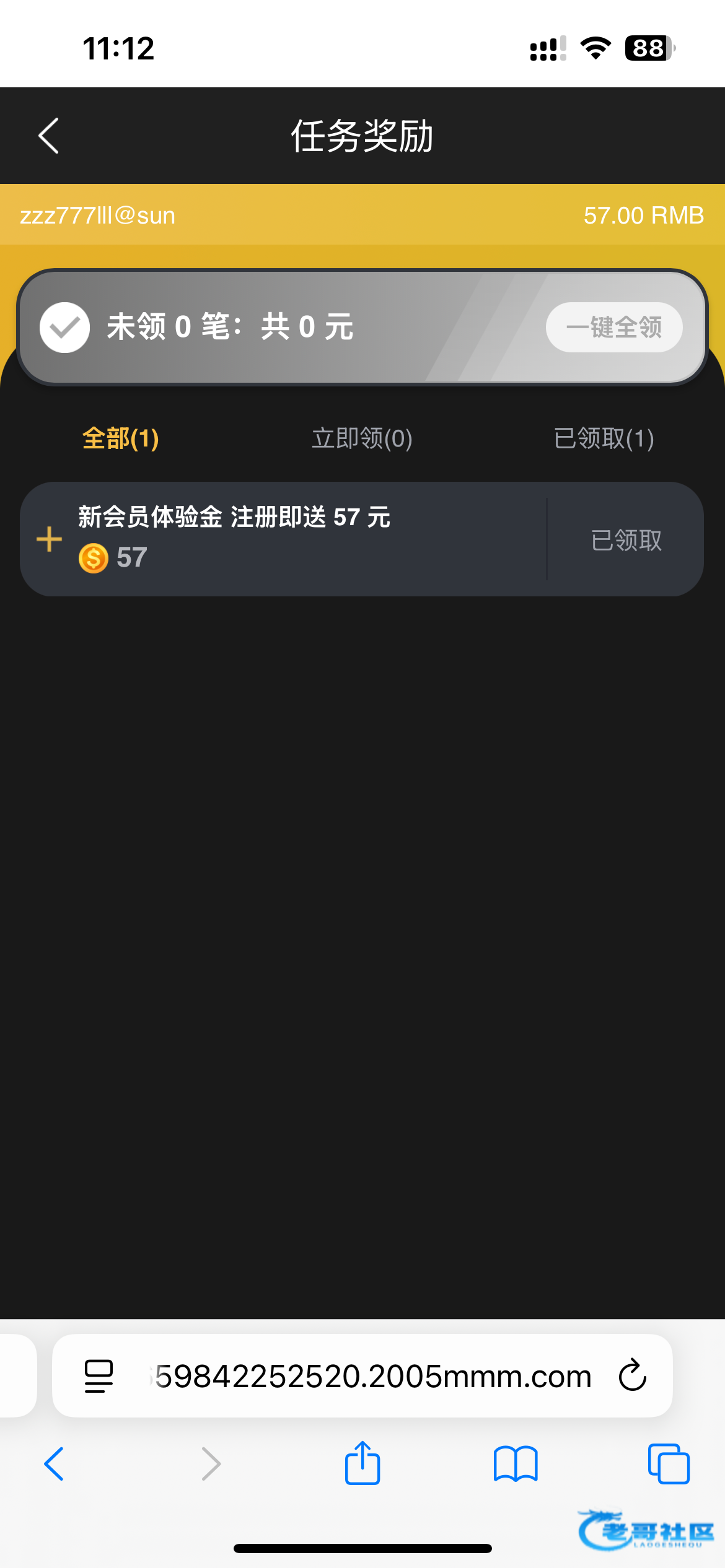Image resolution: width=725 pixels, height=1568 pixels.
Task: Select the 全部(1) tab
Action: (121, 438)
